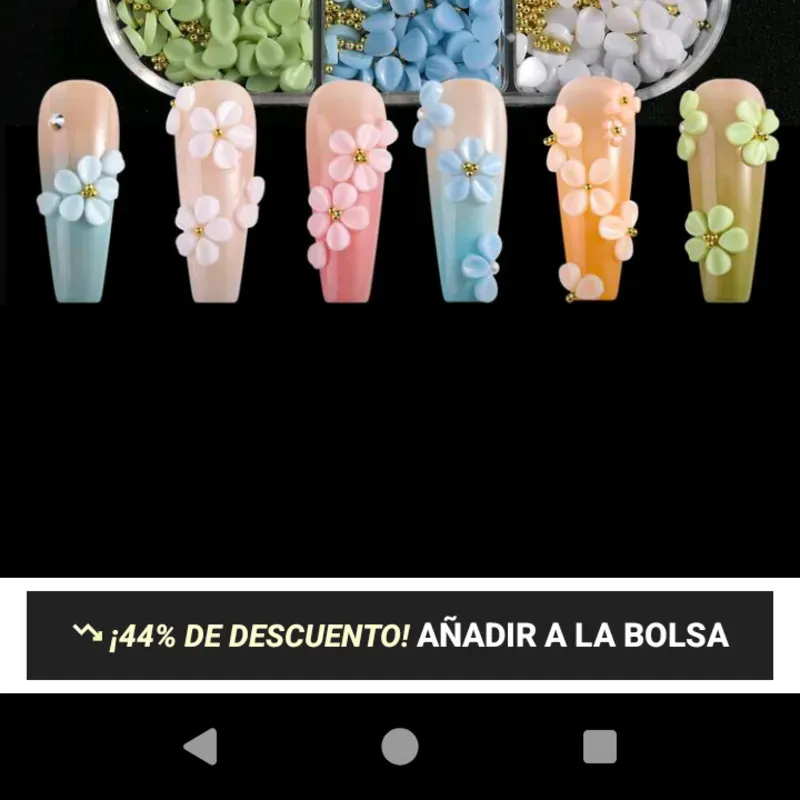
Task: Add the item to the bag
Action: click(x=400, y=635)
